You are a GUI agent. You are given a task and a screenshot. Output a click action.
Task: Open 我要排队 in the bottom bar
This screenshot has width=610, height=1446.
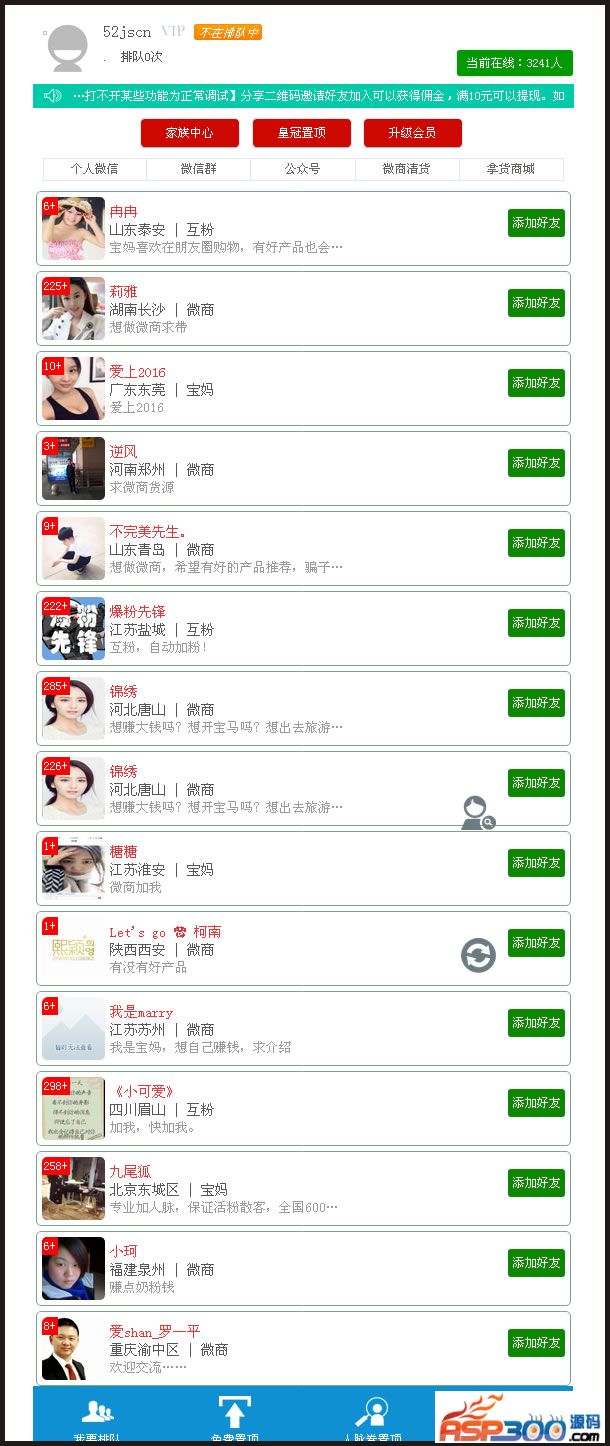point(97,1418)
